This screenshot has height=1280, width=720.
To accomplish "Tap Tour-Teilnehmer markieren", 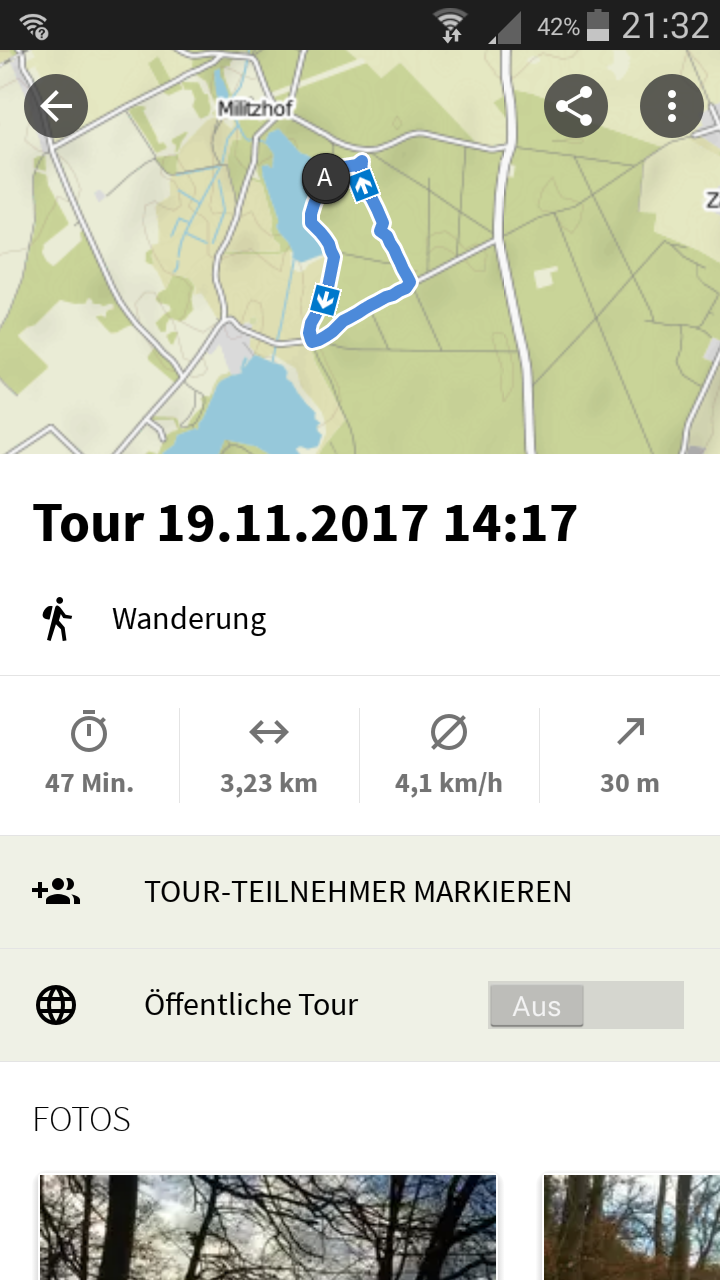I will tap(358, 892).
